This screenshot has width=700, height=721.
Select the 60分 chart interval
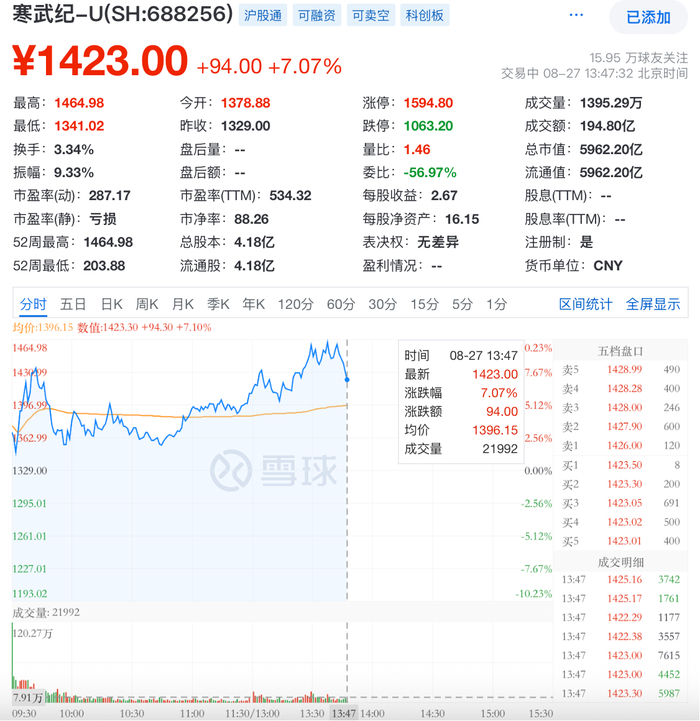341,304
